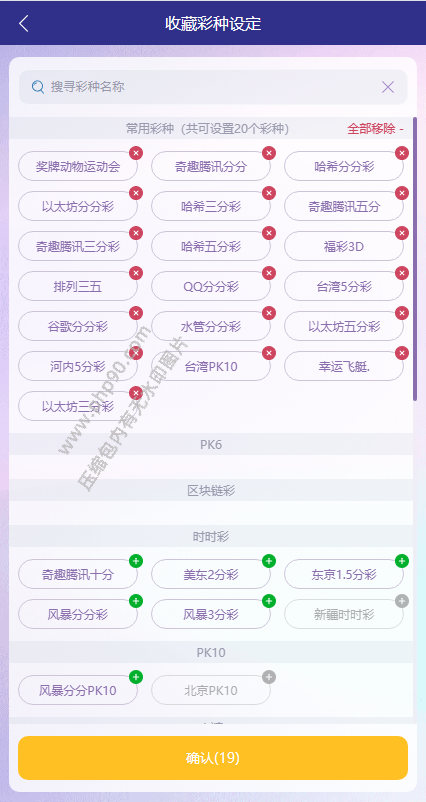Clear the search field with the X
426x802 pixels.
[x=388, y=87]
